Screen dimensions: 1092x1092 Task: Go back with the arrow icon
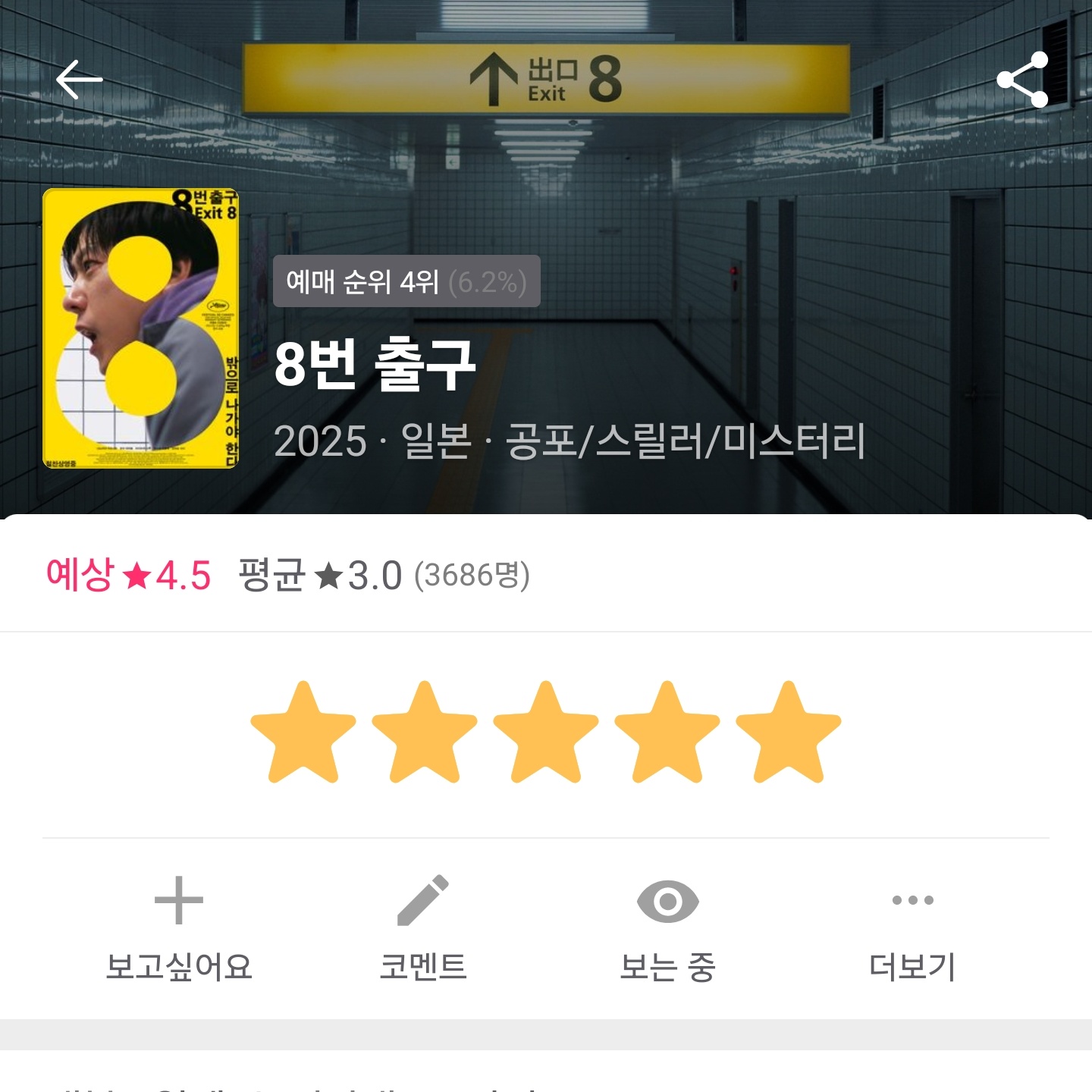[x=79, y=79]
